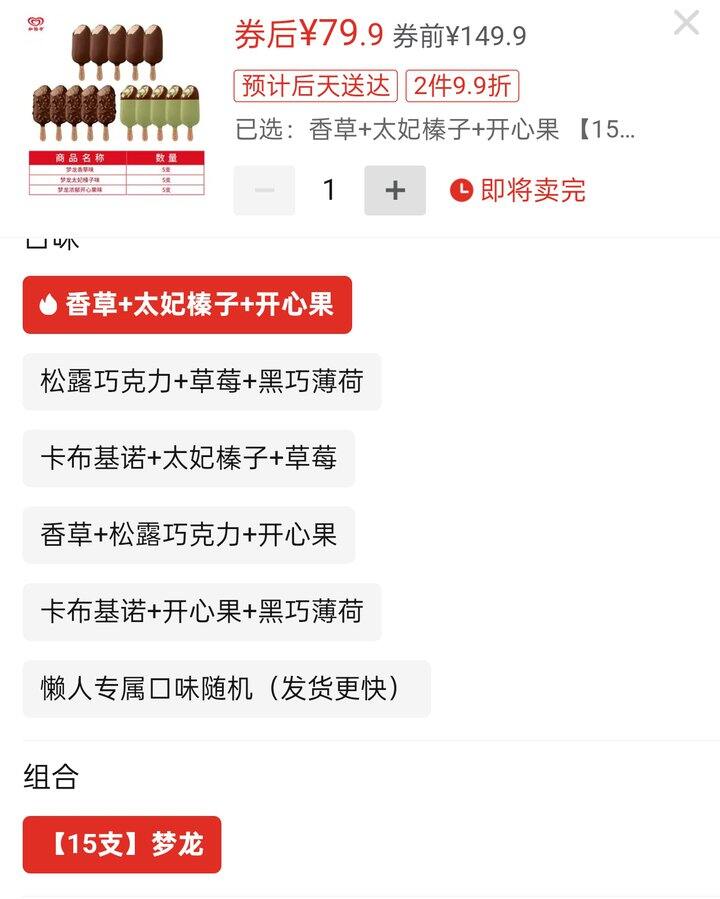Click the X to close the panel
The width and height of the screenshot is (720, 899).
686,22
